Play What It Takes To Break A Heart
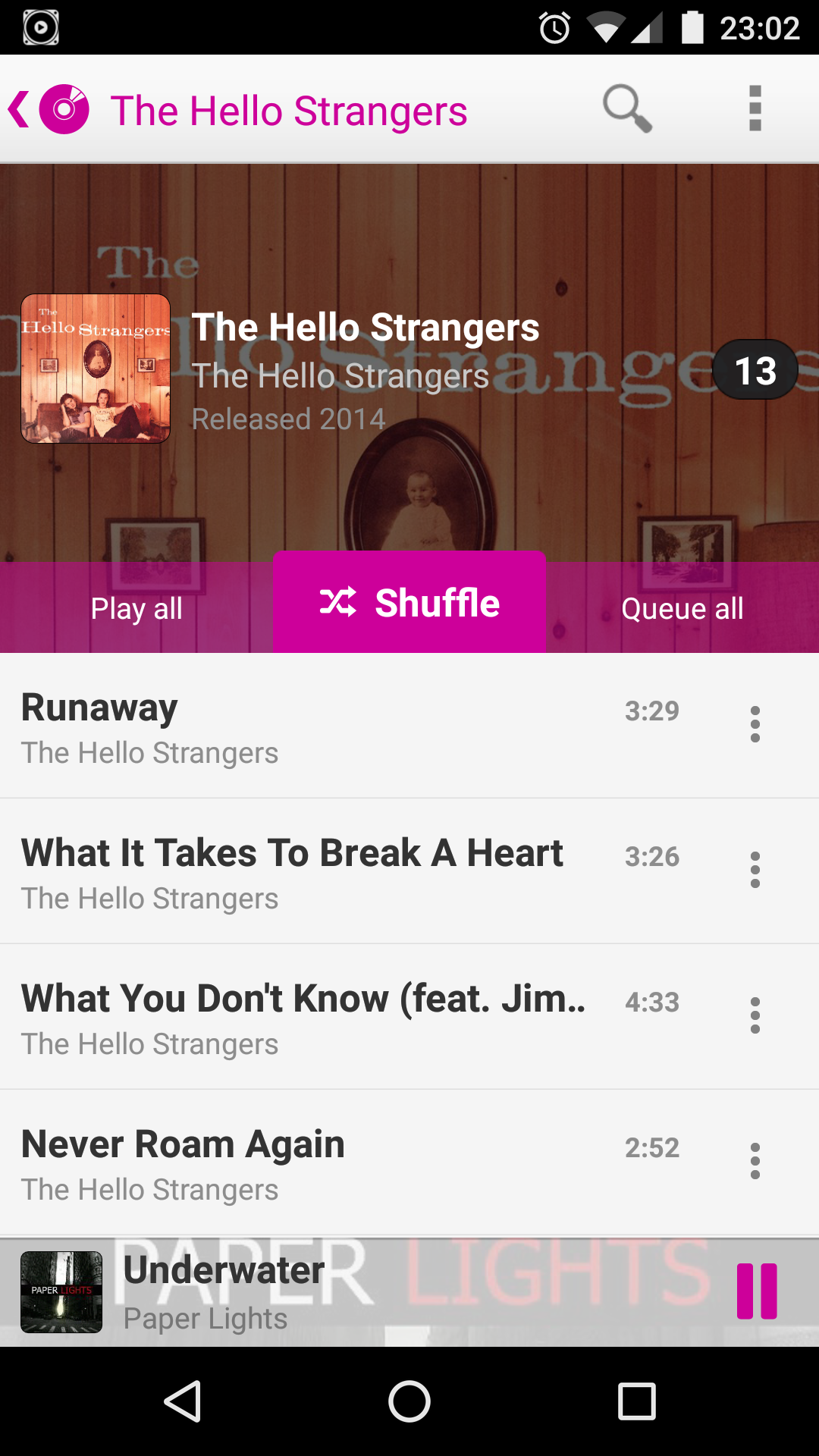The height and width of the screenshot is (1456, 819). point(303,872)
